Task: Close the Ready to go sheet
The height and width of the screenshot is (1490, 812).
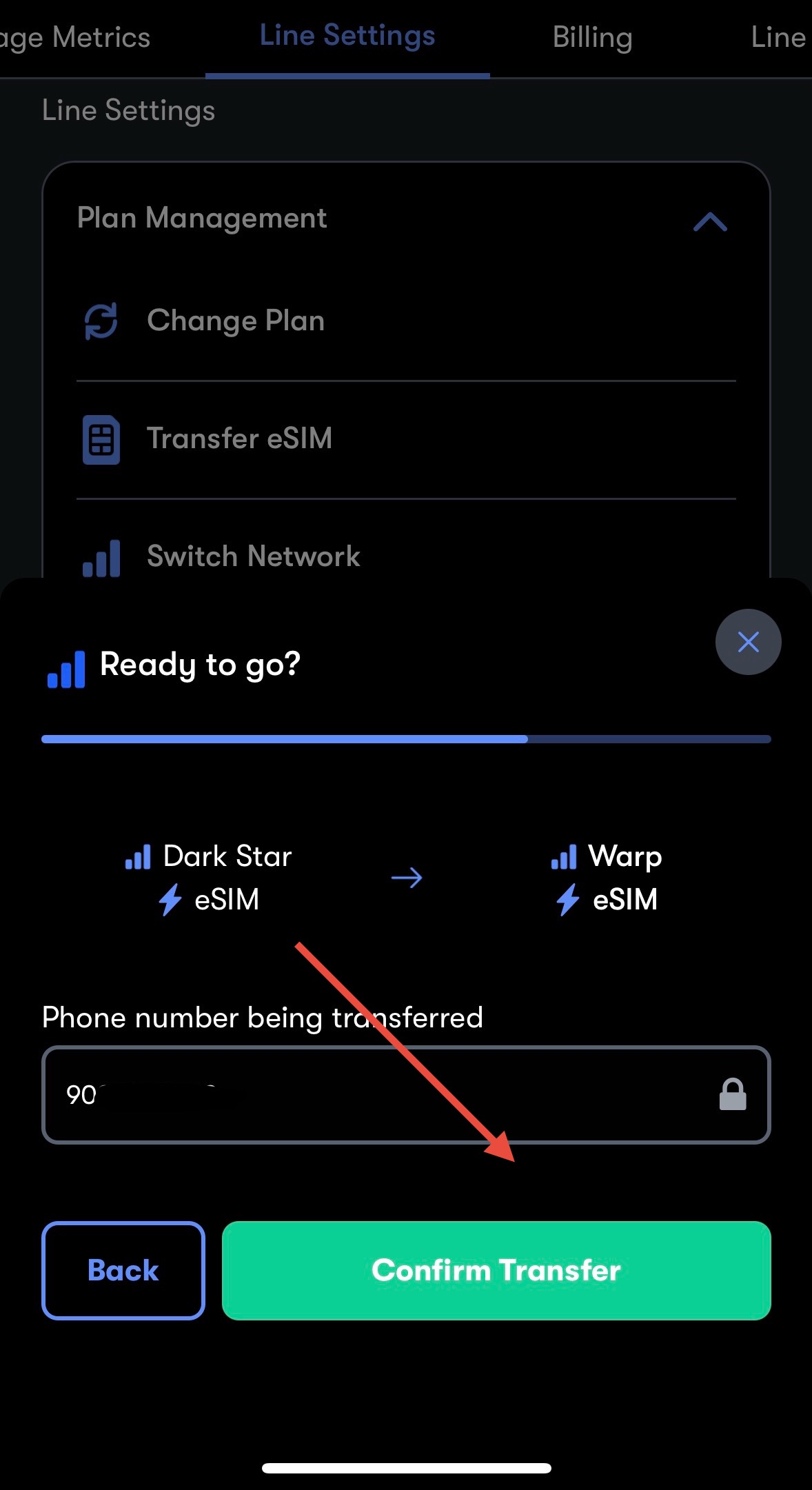Action: 748,642
